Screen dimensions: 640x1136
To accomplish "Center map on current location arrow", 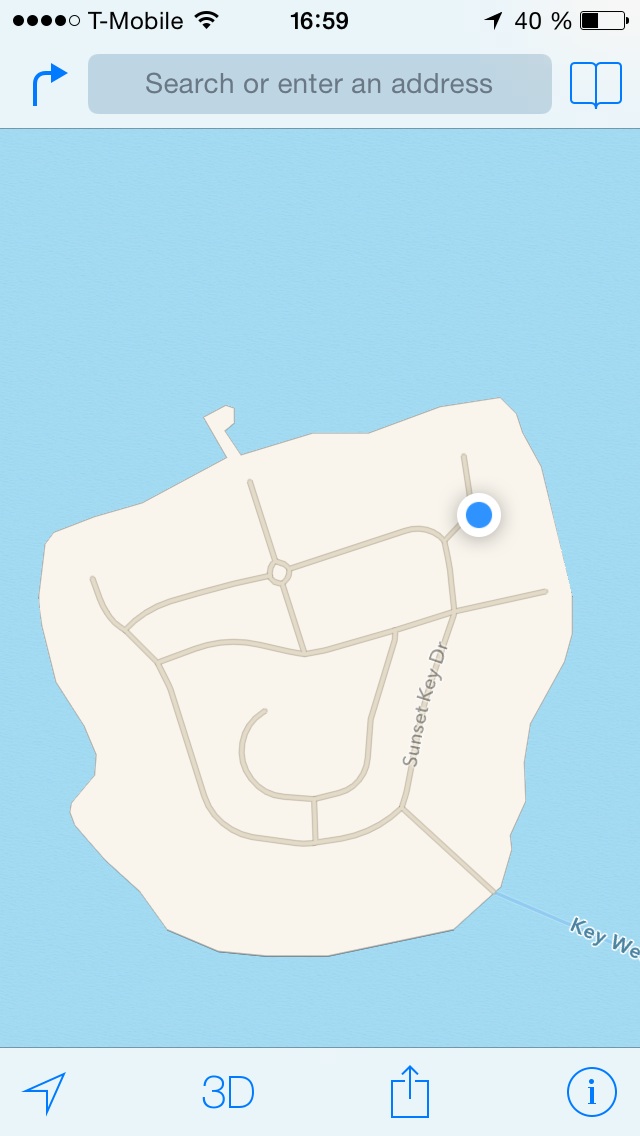I will pos(44,1092).
